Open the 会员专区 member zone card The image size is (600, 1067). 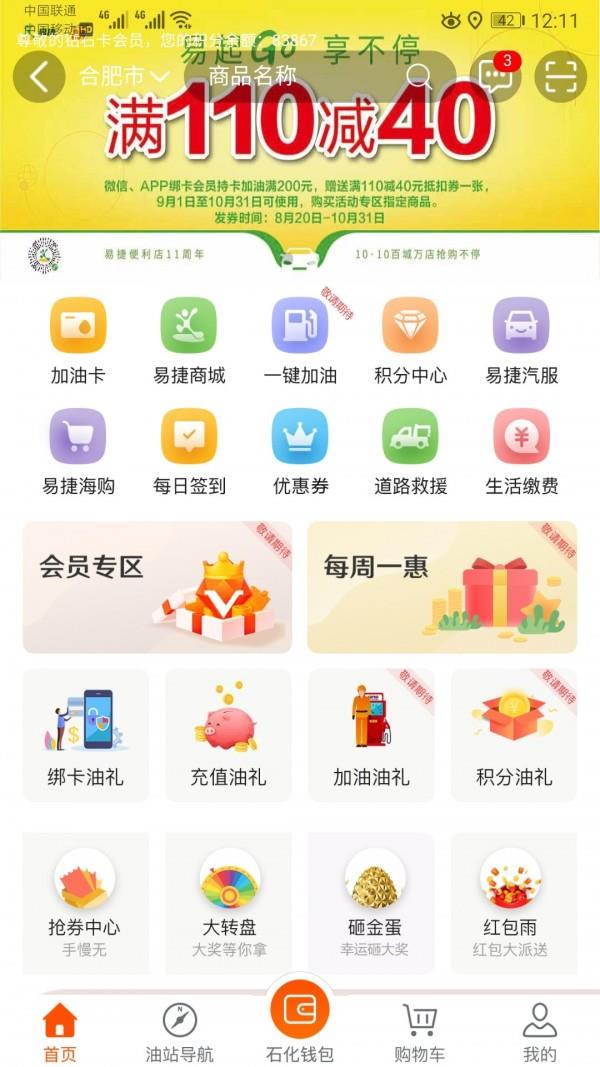(x=157, y=587)
